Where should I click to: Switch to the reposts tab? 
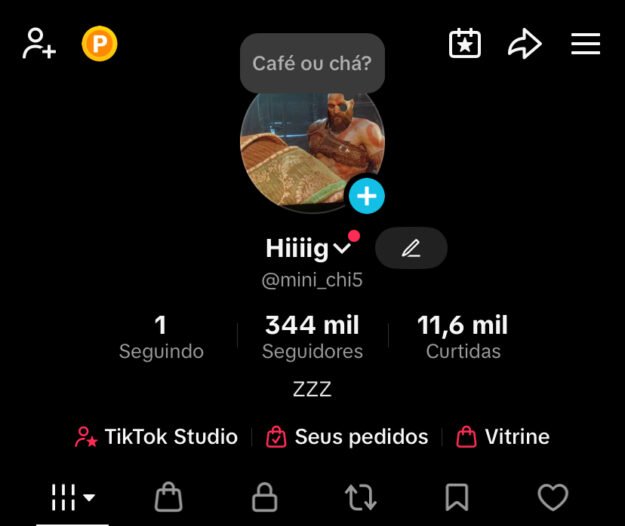pyautogui.click(x=360, y=497)
